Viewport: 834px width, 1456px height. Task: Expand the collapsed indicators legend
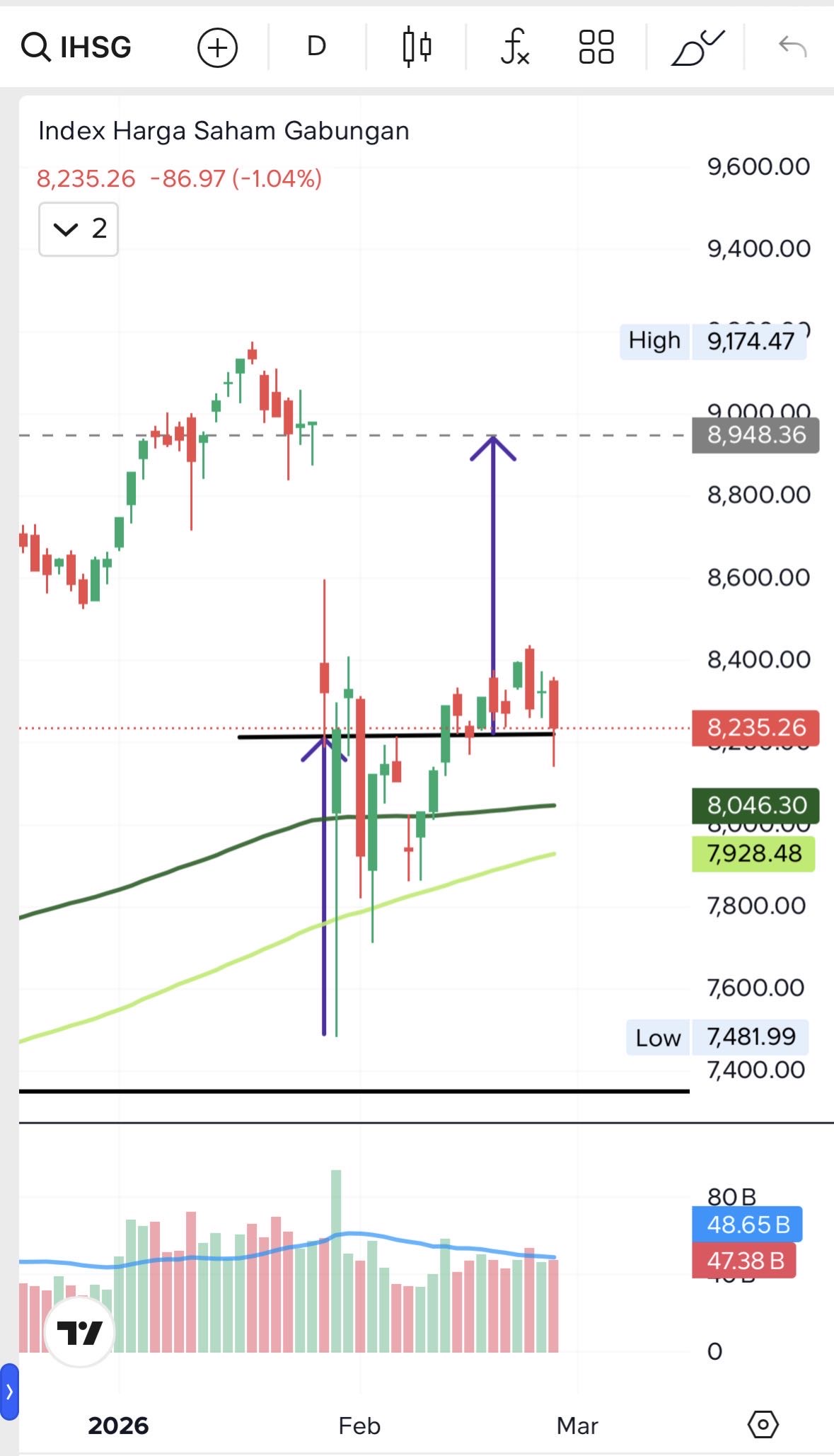[x=79, y=229]
